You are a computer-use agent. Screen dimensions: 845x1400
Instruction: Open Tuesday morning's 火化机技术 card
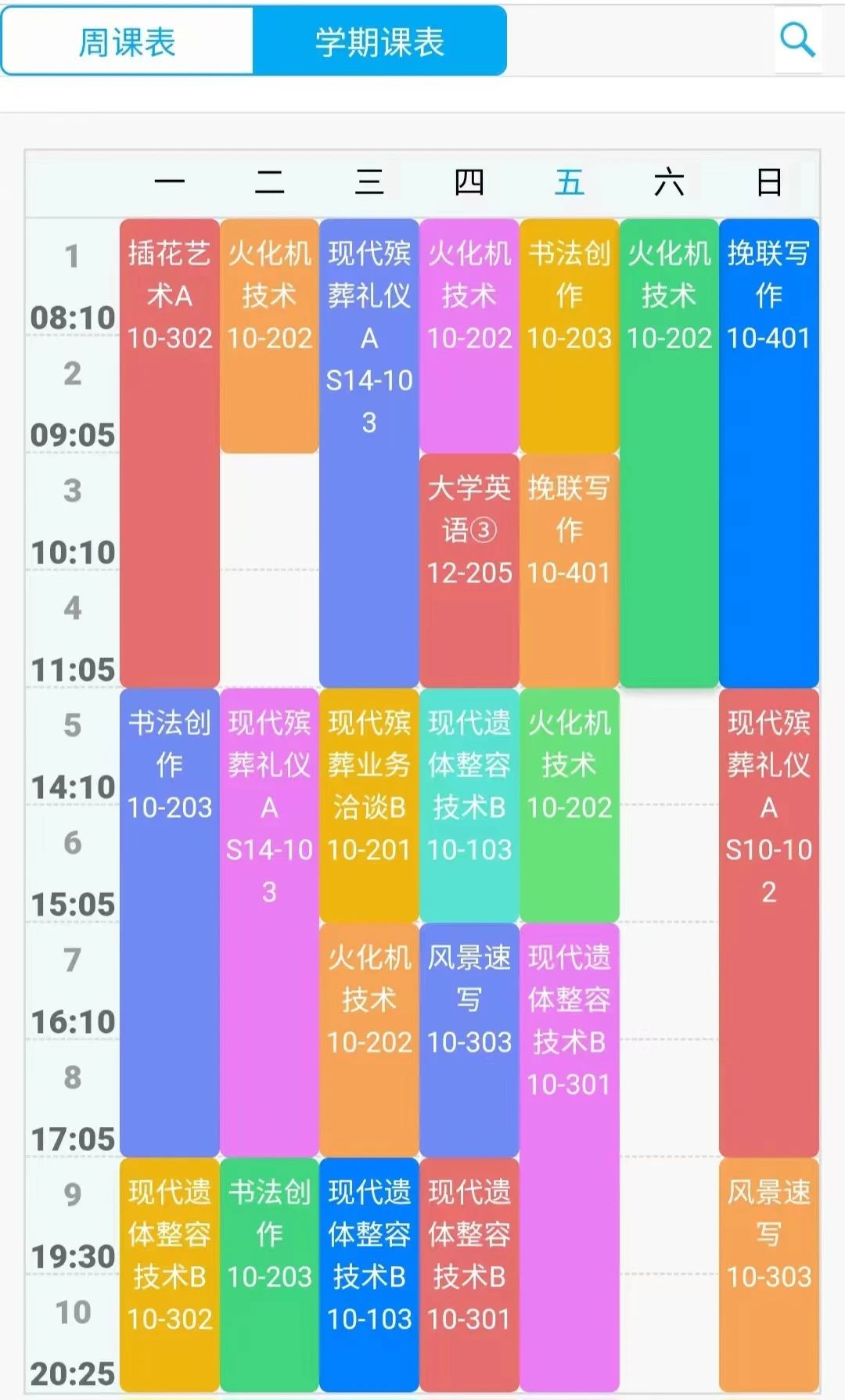coord(269,335)
